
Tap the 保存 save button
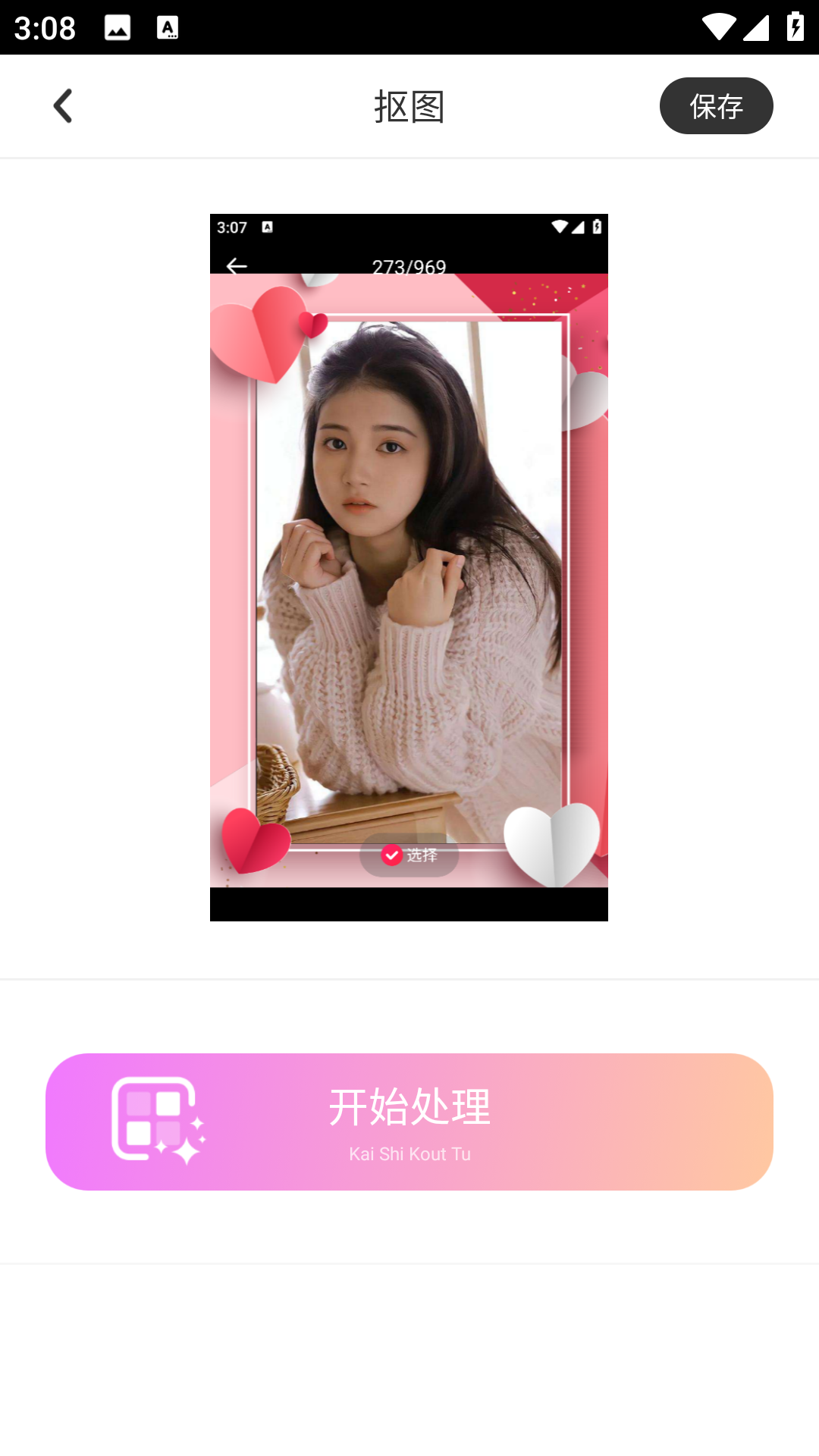[x=716, y=106]
